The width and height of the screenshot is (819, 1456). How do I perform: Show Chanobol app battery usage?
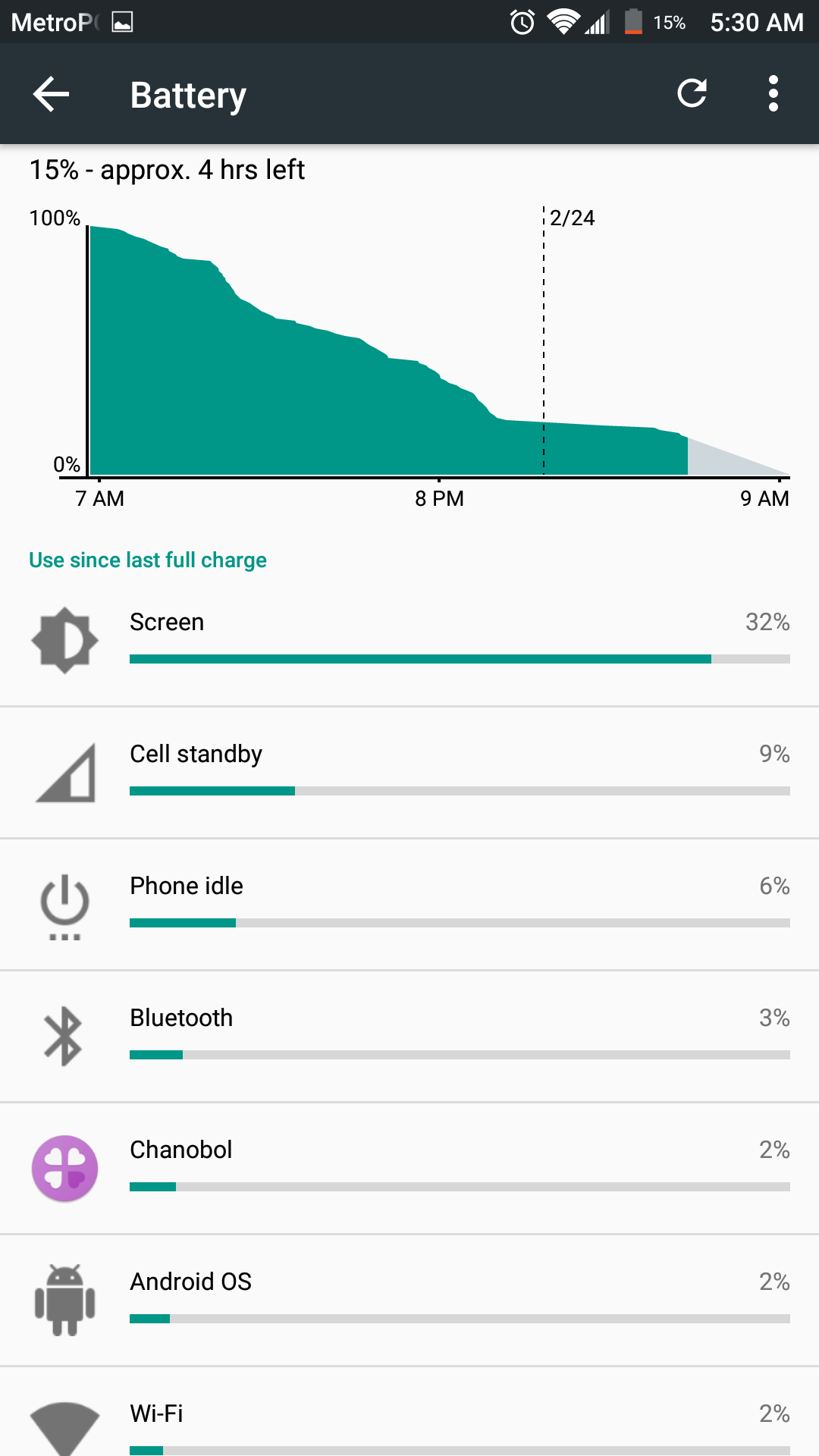pyautogui.click(x=409, y=1168)
